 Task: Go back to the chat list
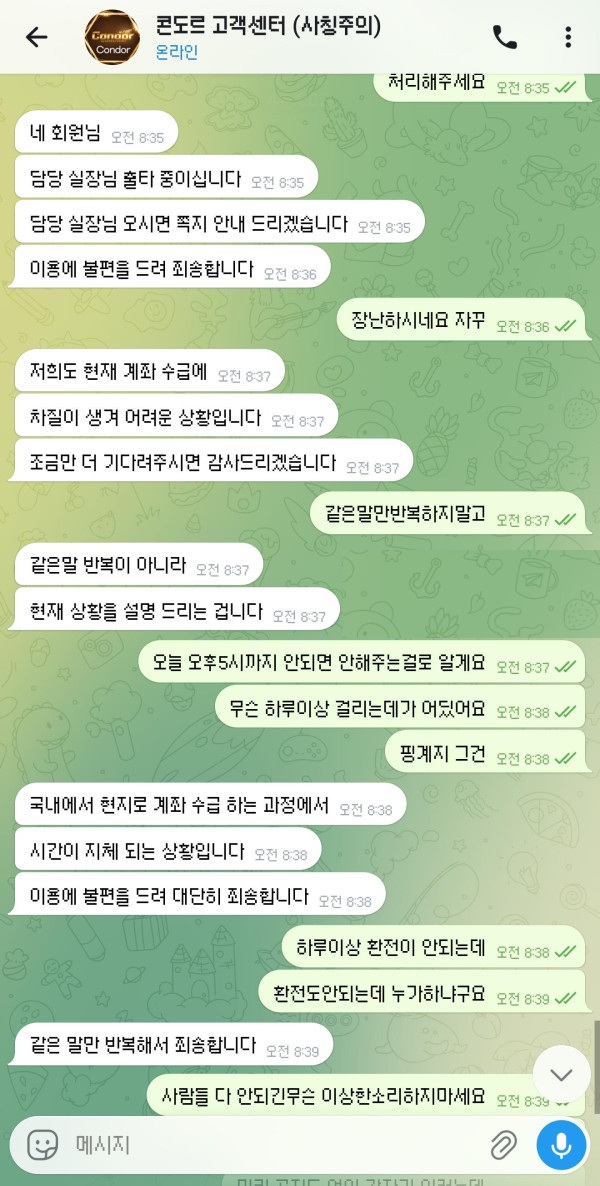(x=36, y=37)
